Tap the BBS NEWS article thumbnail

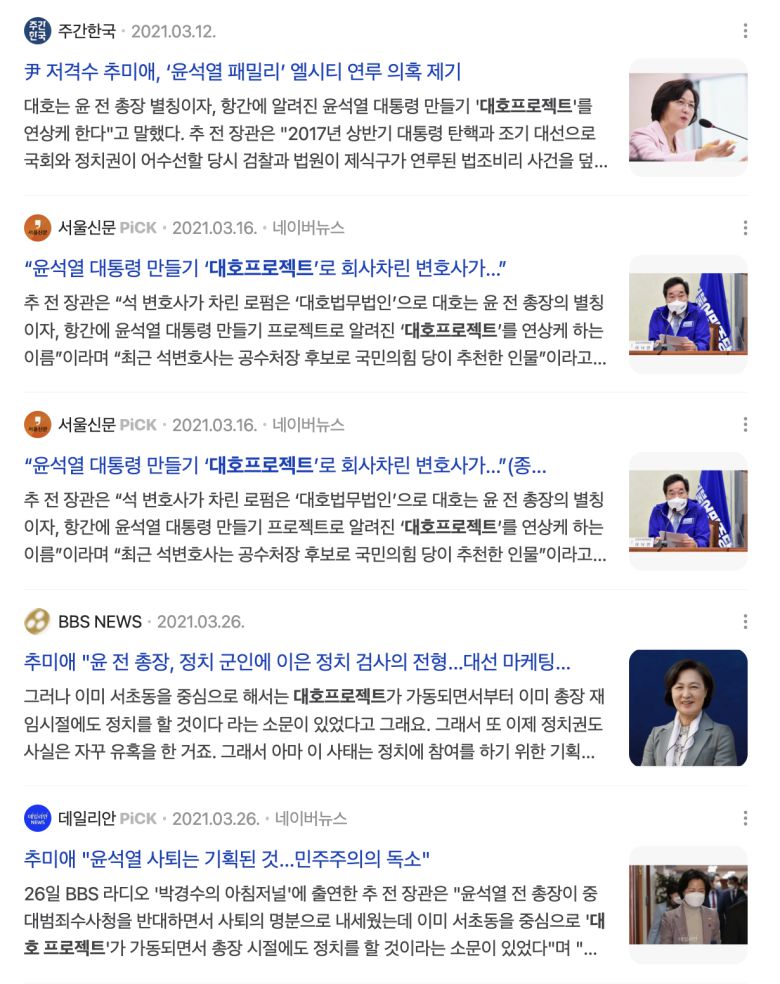click(688, 708)
